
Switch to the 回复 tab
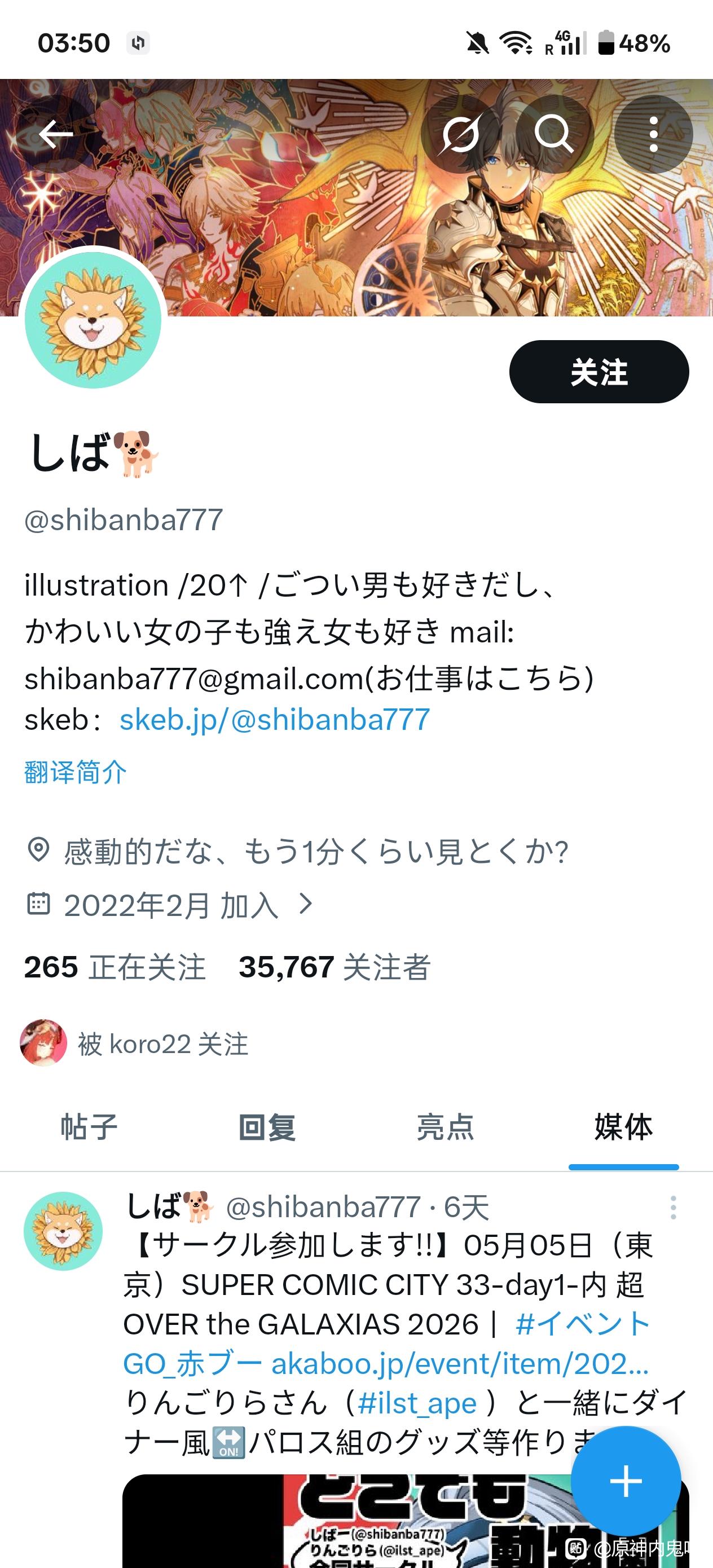point(267,1127)
